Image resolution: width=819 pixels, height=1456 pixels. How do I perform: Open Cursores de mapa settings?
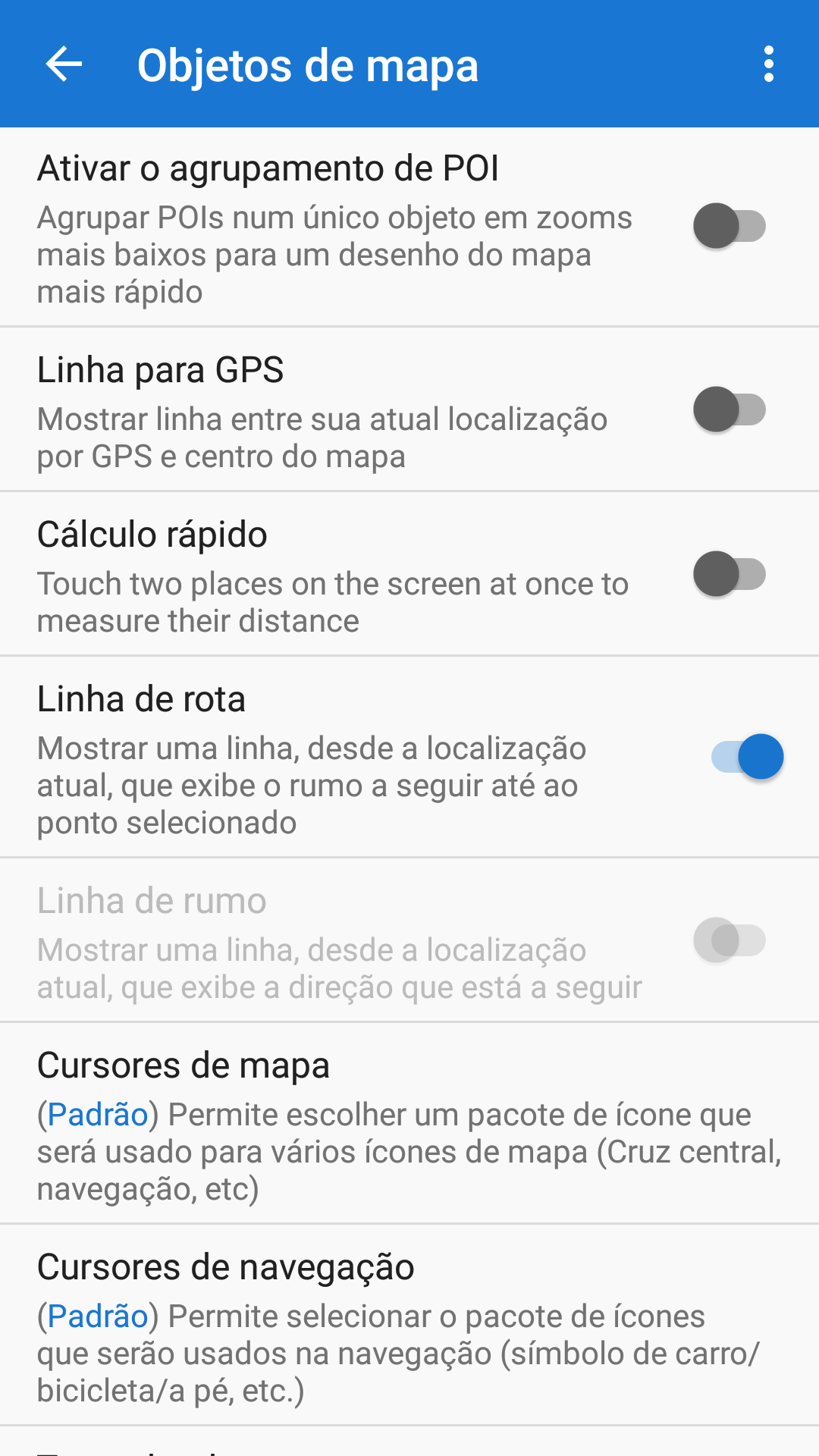tap(409, 1122)
